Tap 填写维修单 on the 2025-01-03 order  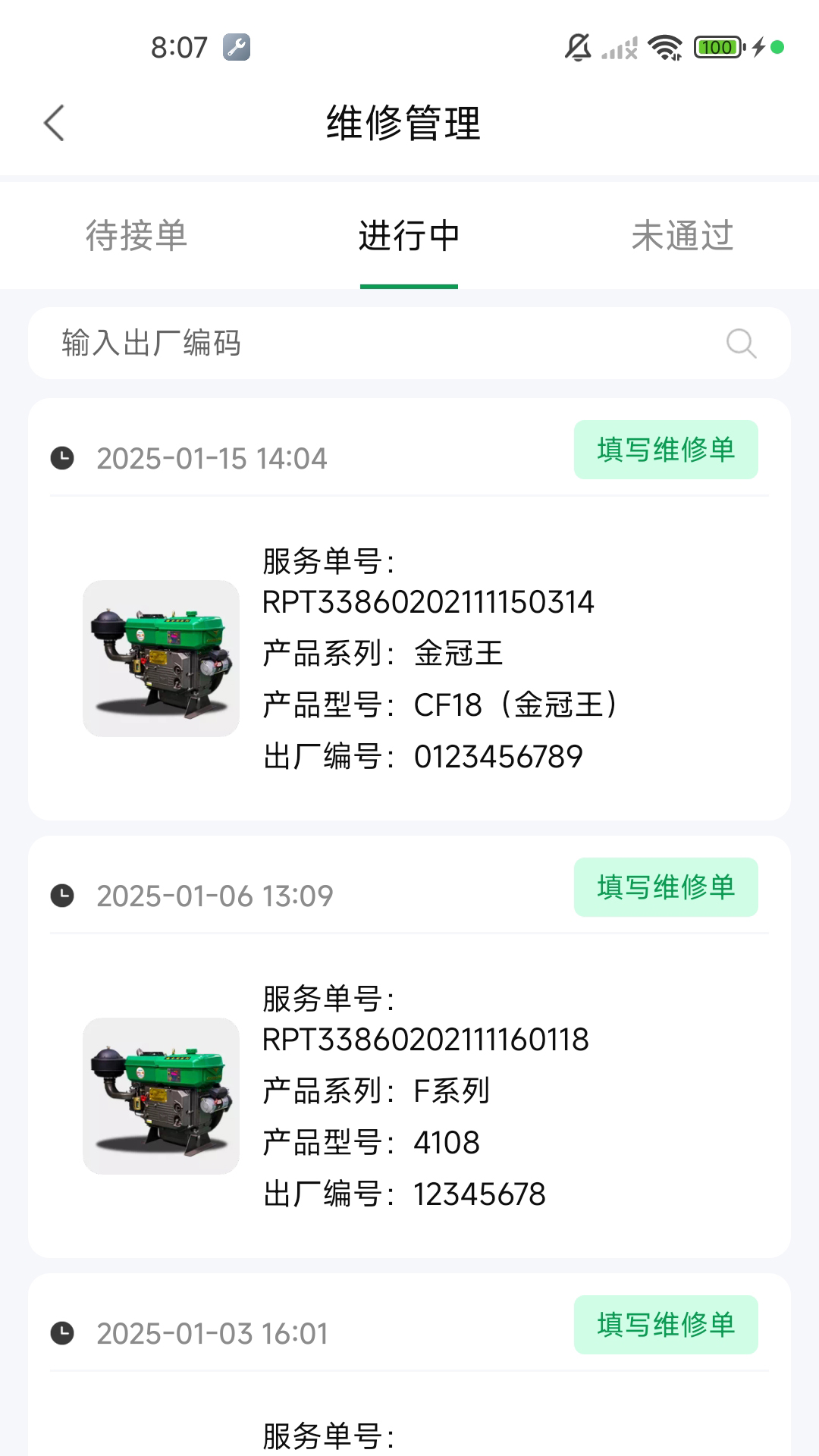[x=665, y=1324]
